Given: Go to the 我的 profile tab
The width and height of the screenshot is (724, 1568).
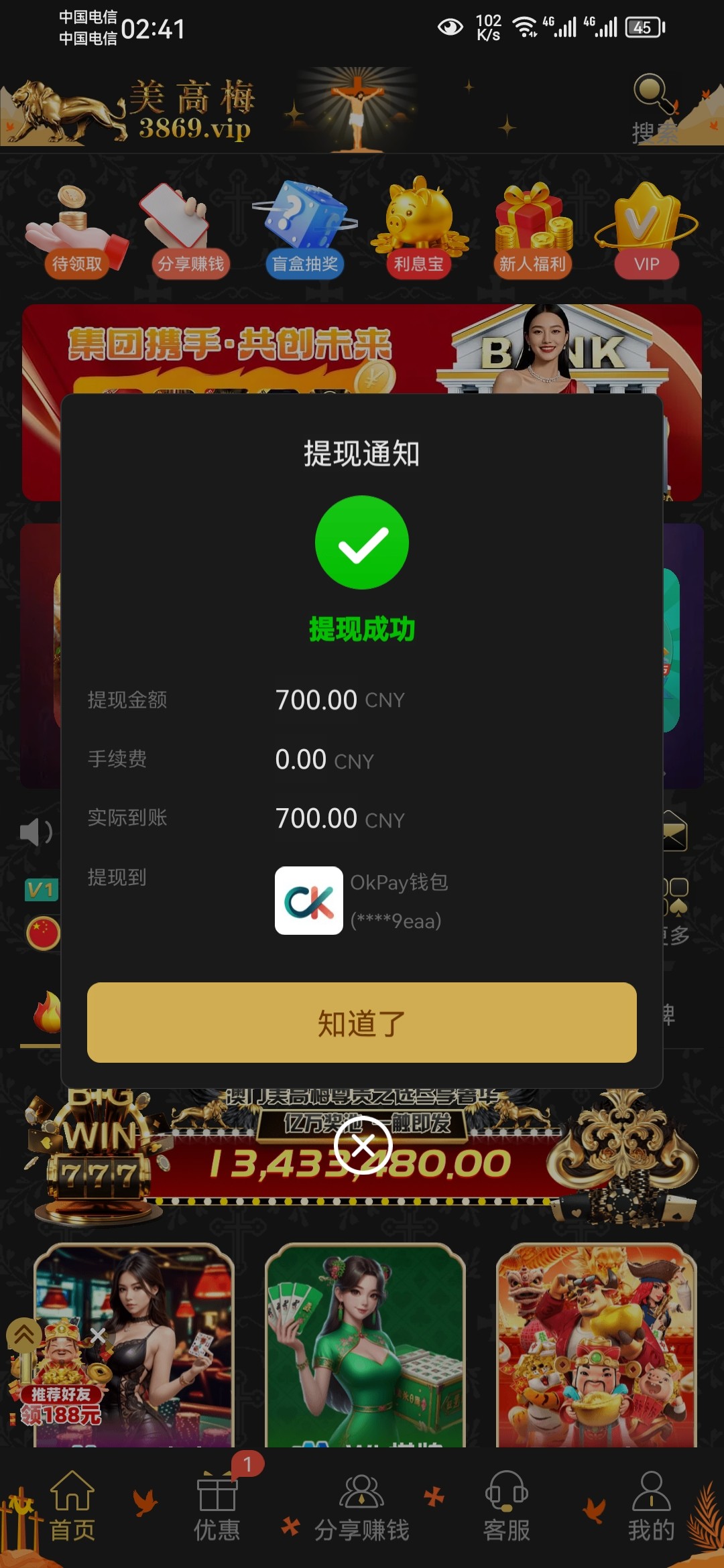Looking at the screenshot, I should click(x=651, y=1507).
